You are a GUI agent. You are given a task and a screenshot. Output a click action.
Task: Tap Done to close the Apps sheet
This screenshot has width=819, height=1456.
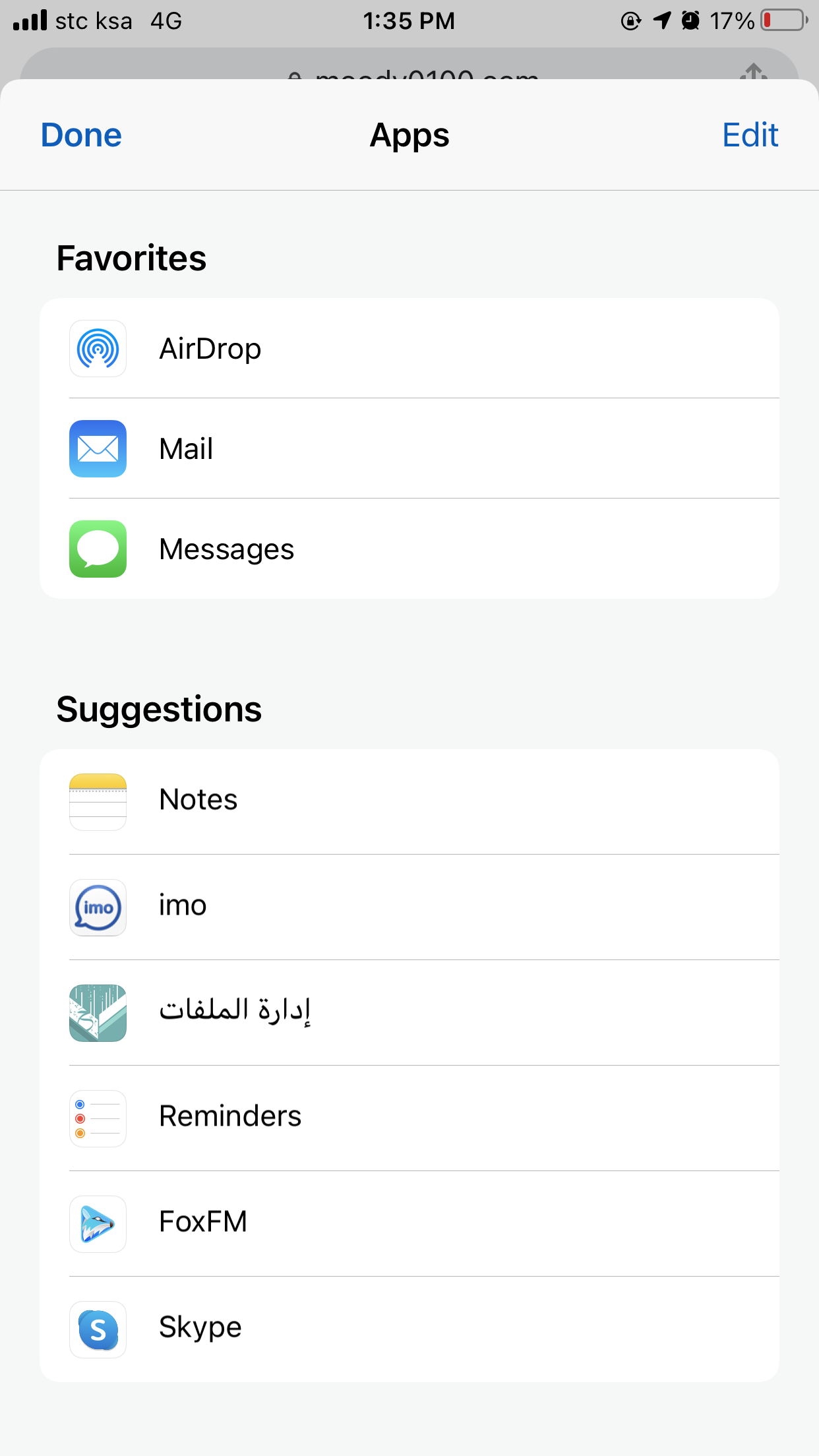[81, 135]
